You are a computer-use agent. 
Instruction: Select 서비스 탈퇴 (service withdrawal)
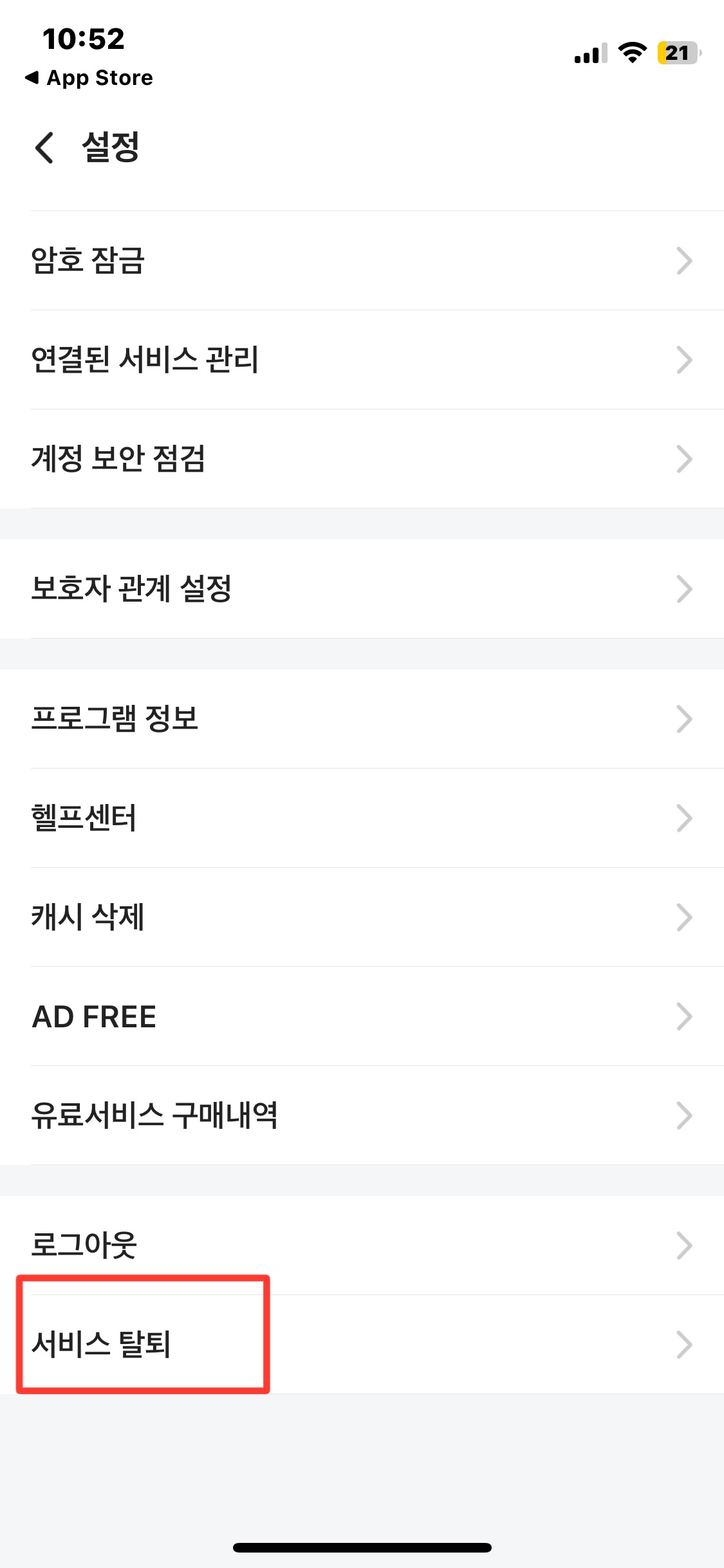click(103, 1345)
